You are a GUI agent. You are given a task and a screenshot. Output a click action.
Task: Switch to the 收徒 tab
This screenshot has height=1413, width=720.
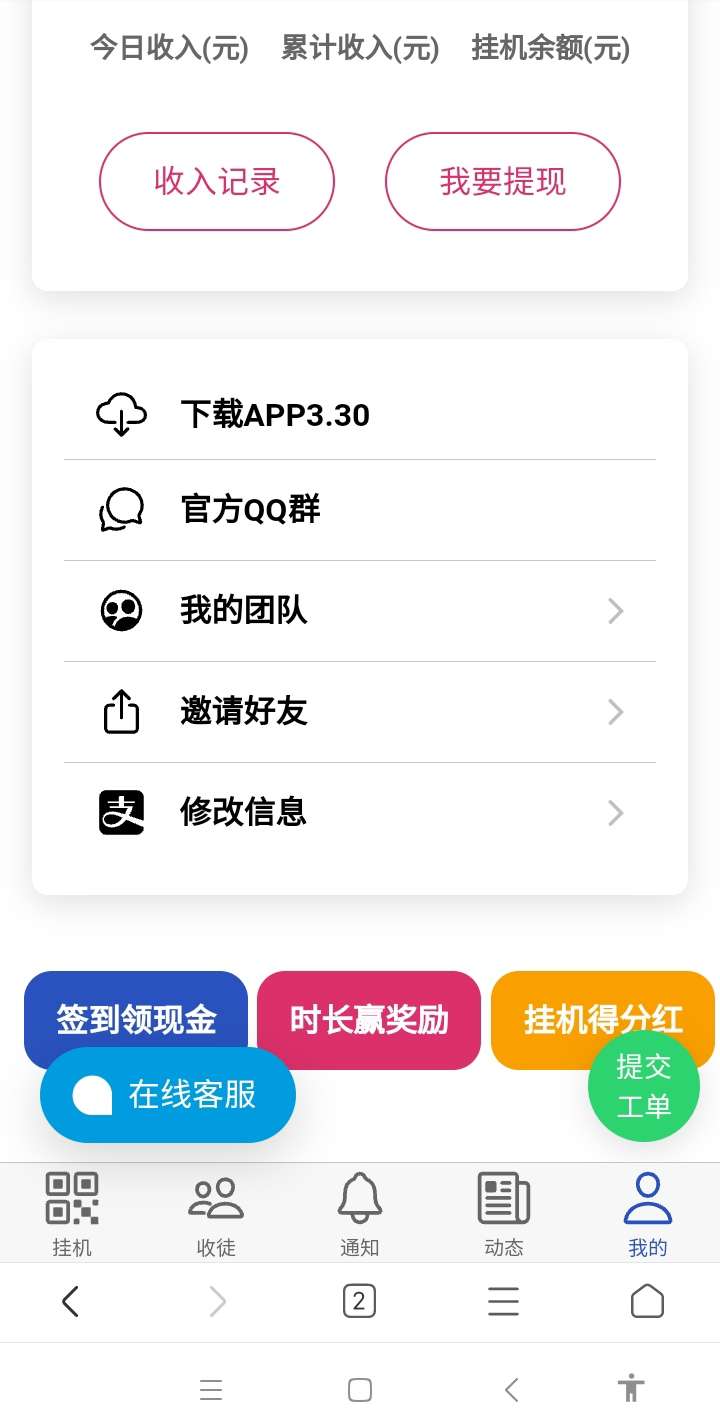pyautogui.click(x=216, y=1213)
